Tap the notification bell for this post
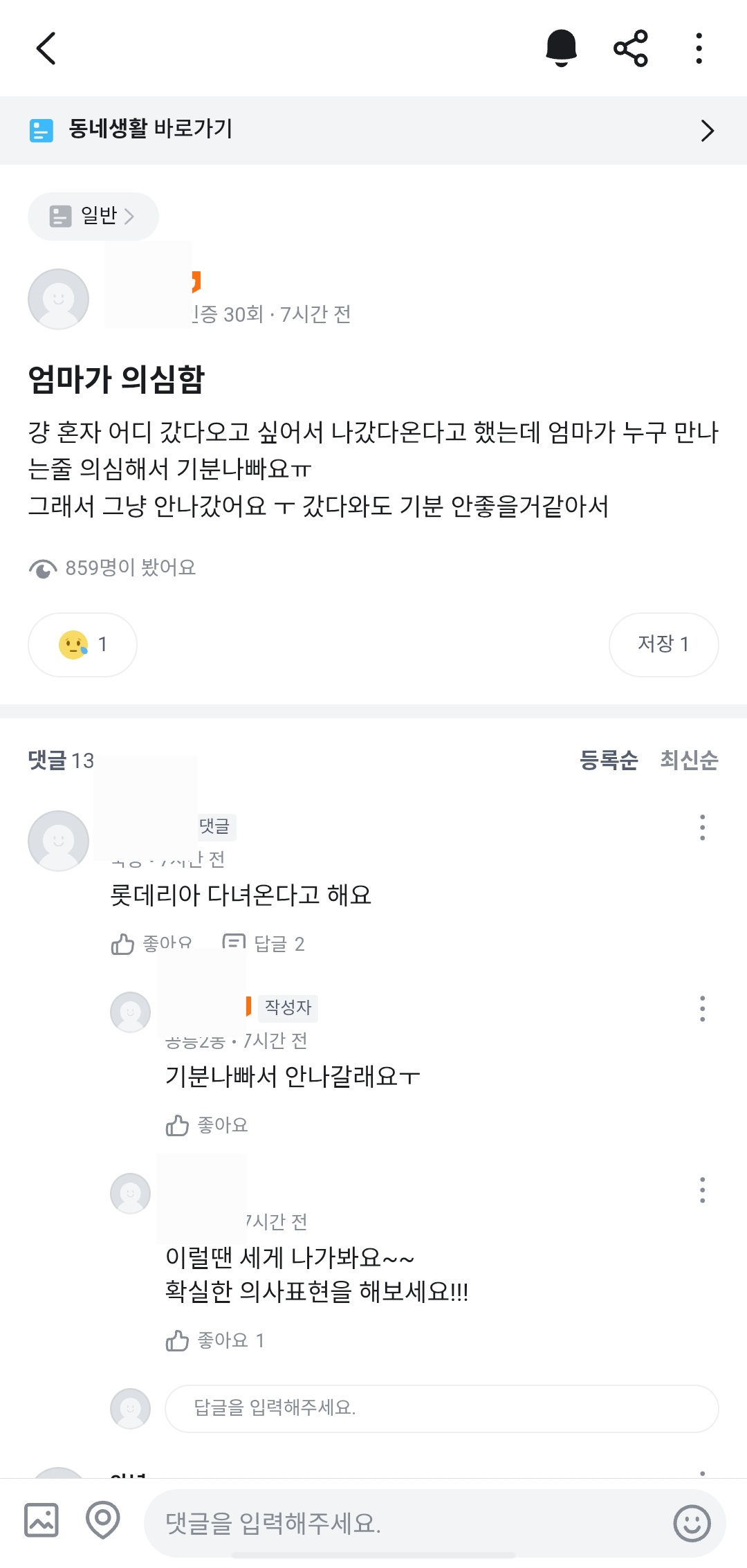 click(561, 48)
